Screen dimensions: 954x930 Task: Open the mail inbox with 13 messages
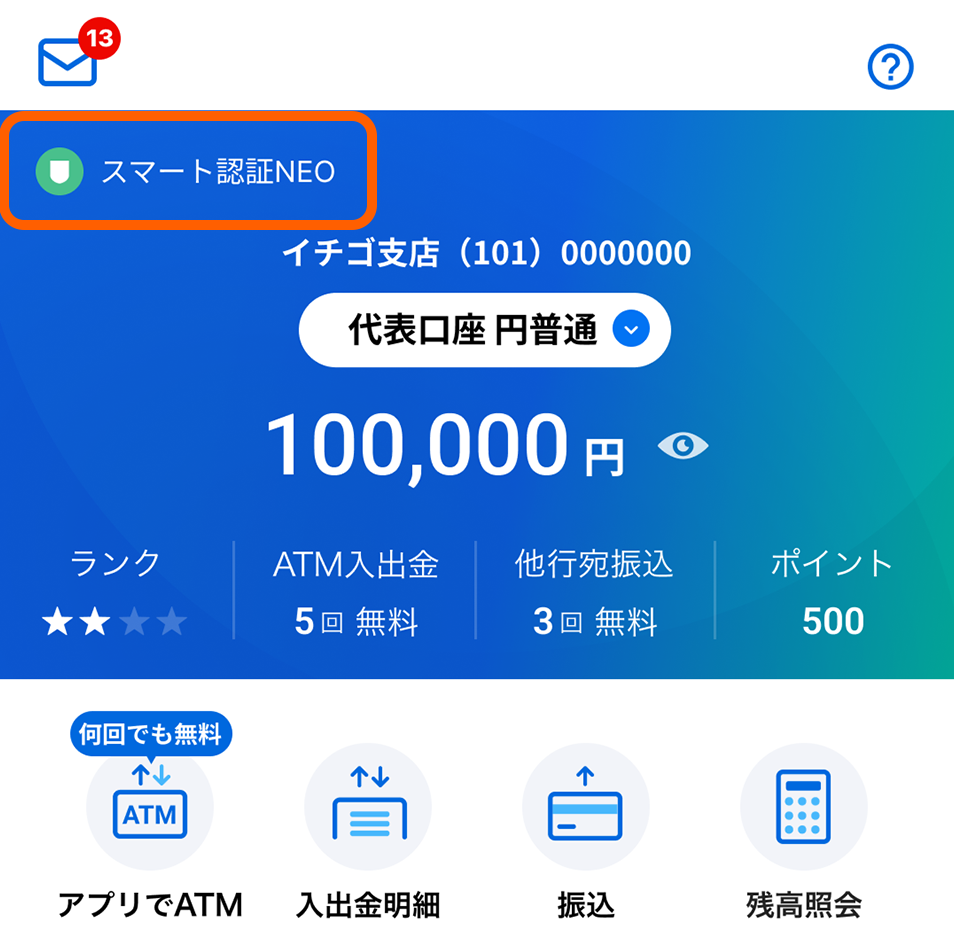point(68,62)
